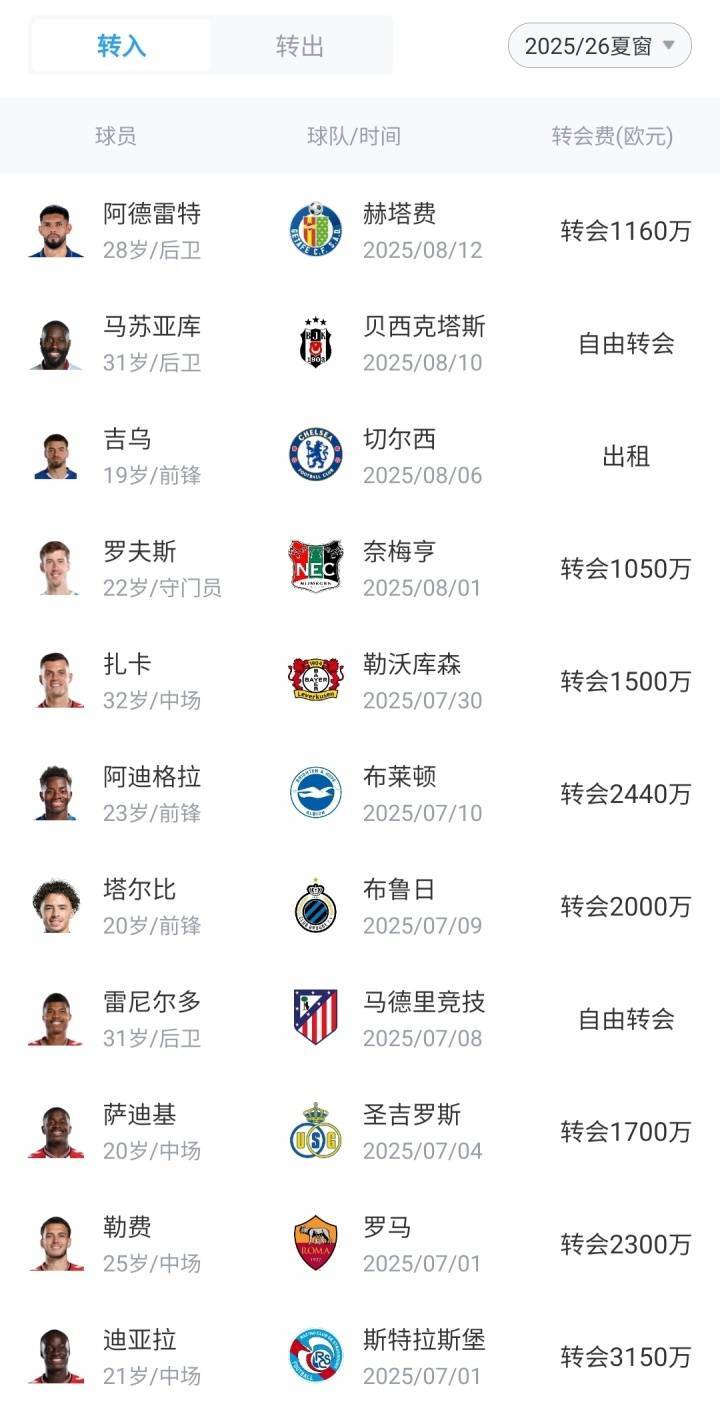
Task: Click 扎卡's player avatar photo
Action: [54, 678]
